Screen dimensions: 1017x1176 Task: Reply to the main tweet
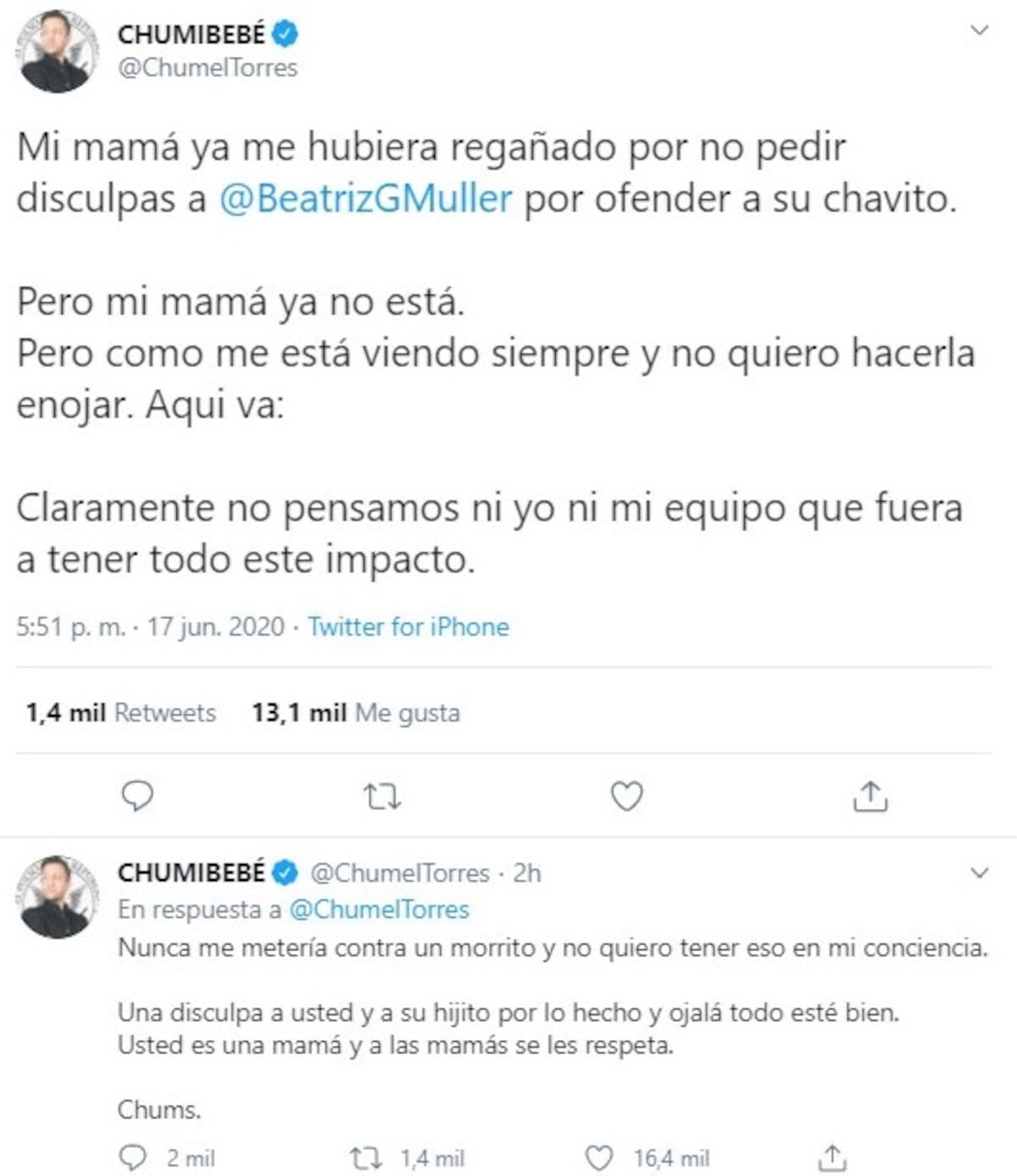coord(137,796)
